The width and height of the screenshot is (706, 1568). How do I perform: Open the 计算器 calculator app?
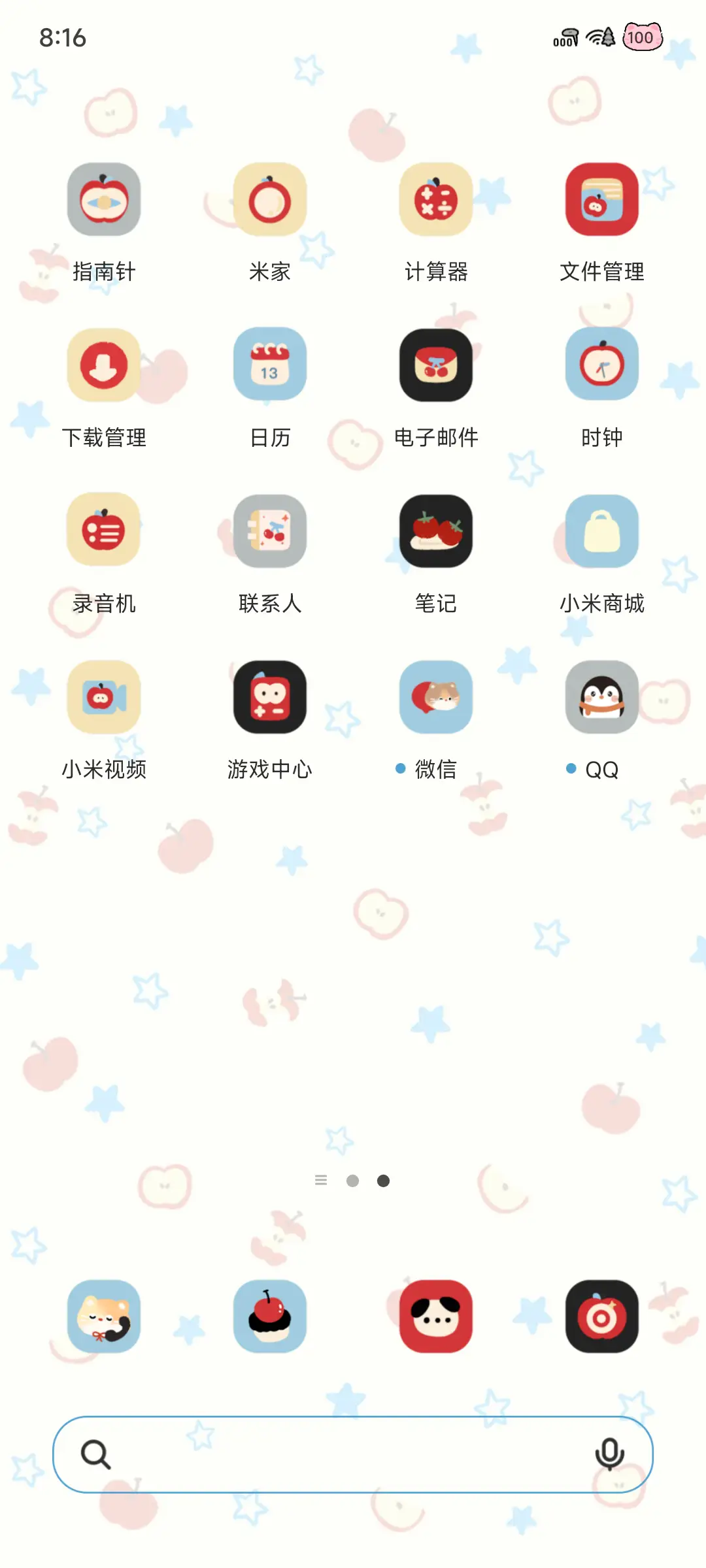[435, 200]
